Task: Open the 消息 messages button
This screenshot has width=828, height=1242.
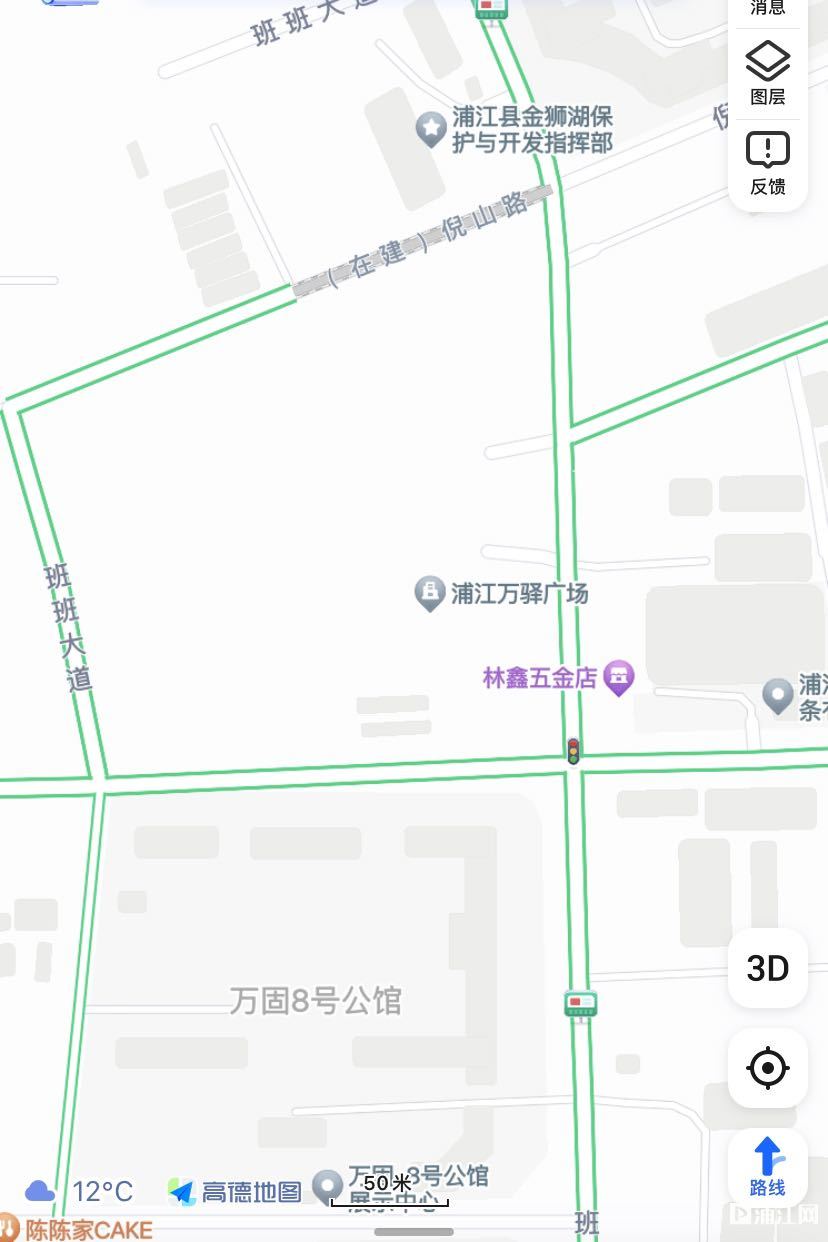Action: pyautogui.click(x=767, y=8)
